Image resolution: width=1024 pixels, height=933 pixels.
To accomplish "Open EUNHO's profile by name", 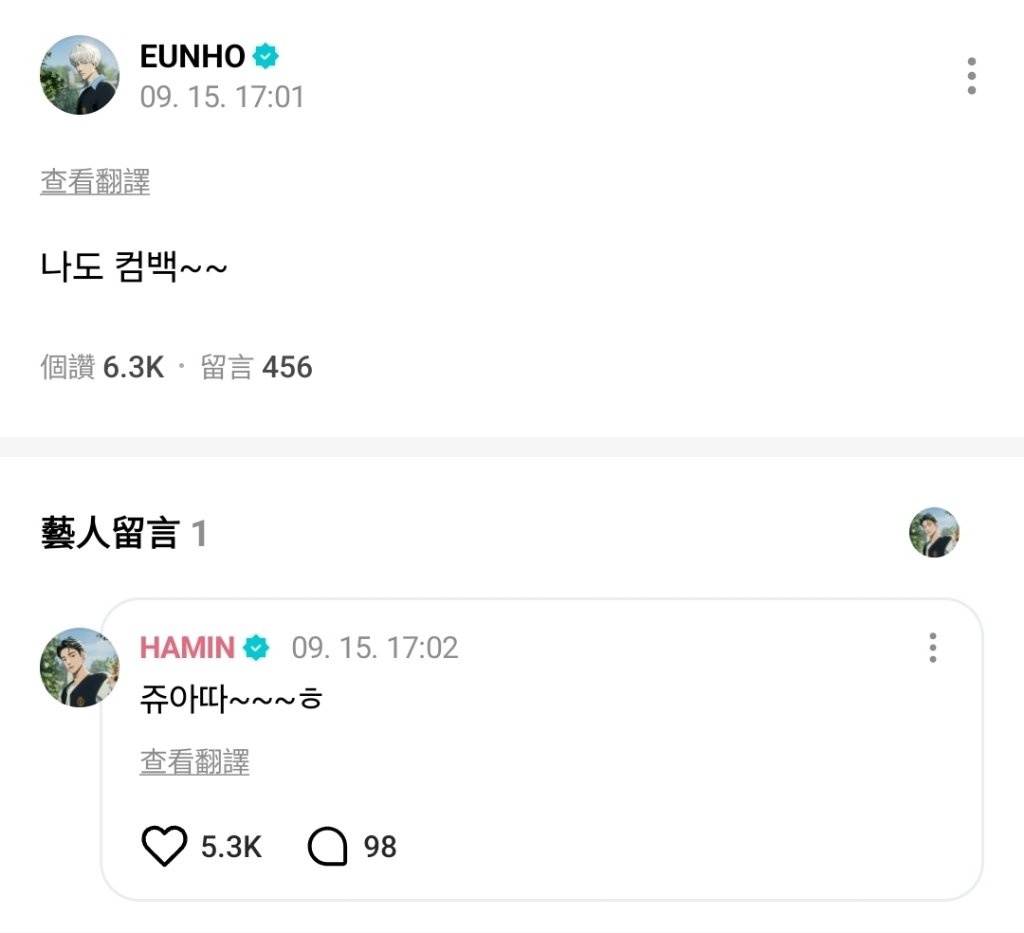I will [x=192, y=57].
